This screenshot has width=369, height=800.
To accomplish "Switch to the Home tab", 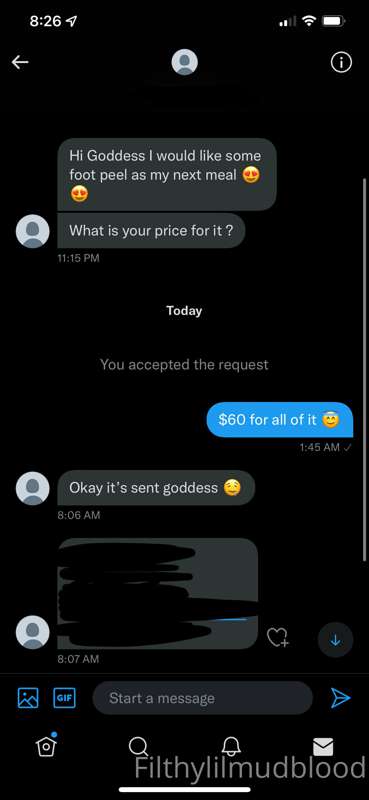I will click(x=45, y=746).
